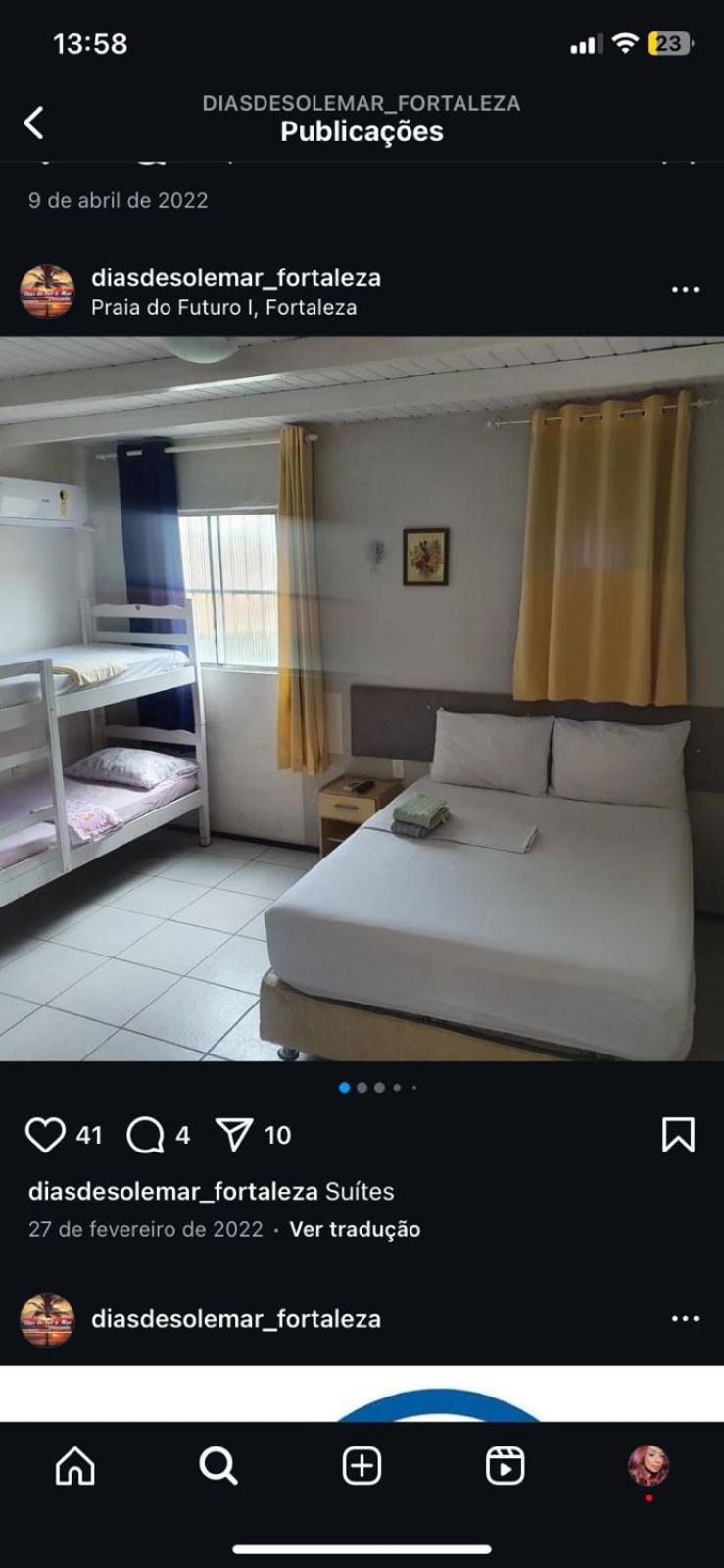Open the bedroom photo of the post
Viewport: 724px width, 1568px height.
(x=362, y=699)
